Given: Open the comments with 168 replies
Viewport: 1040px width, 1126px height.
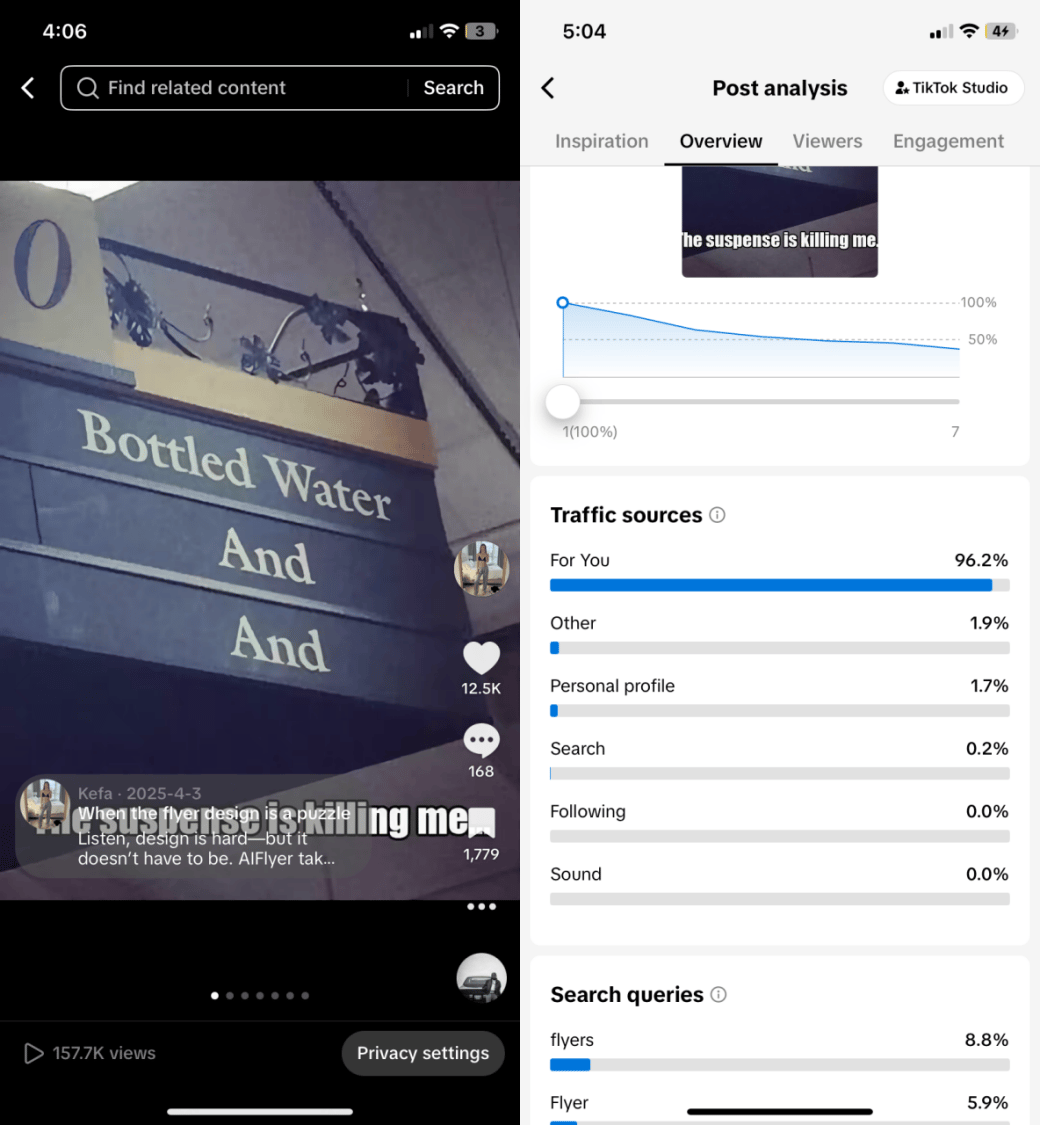Looking at the screenshot, I should tap(481, 741).
